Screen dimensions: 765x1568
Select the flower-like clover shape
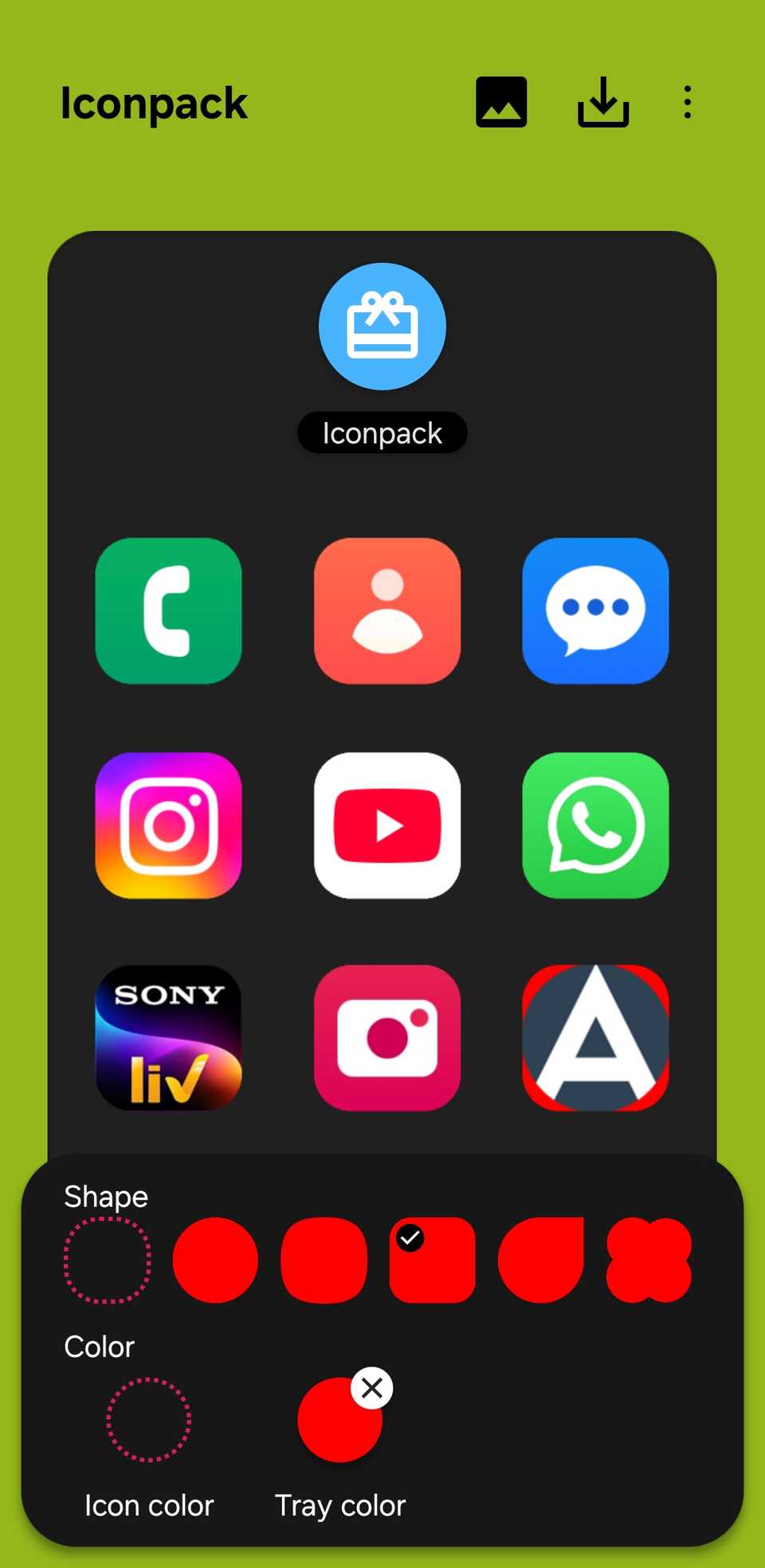point(649,1260)
